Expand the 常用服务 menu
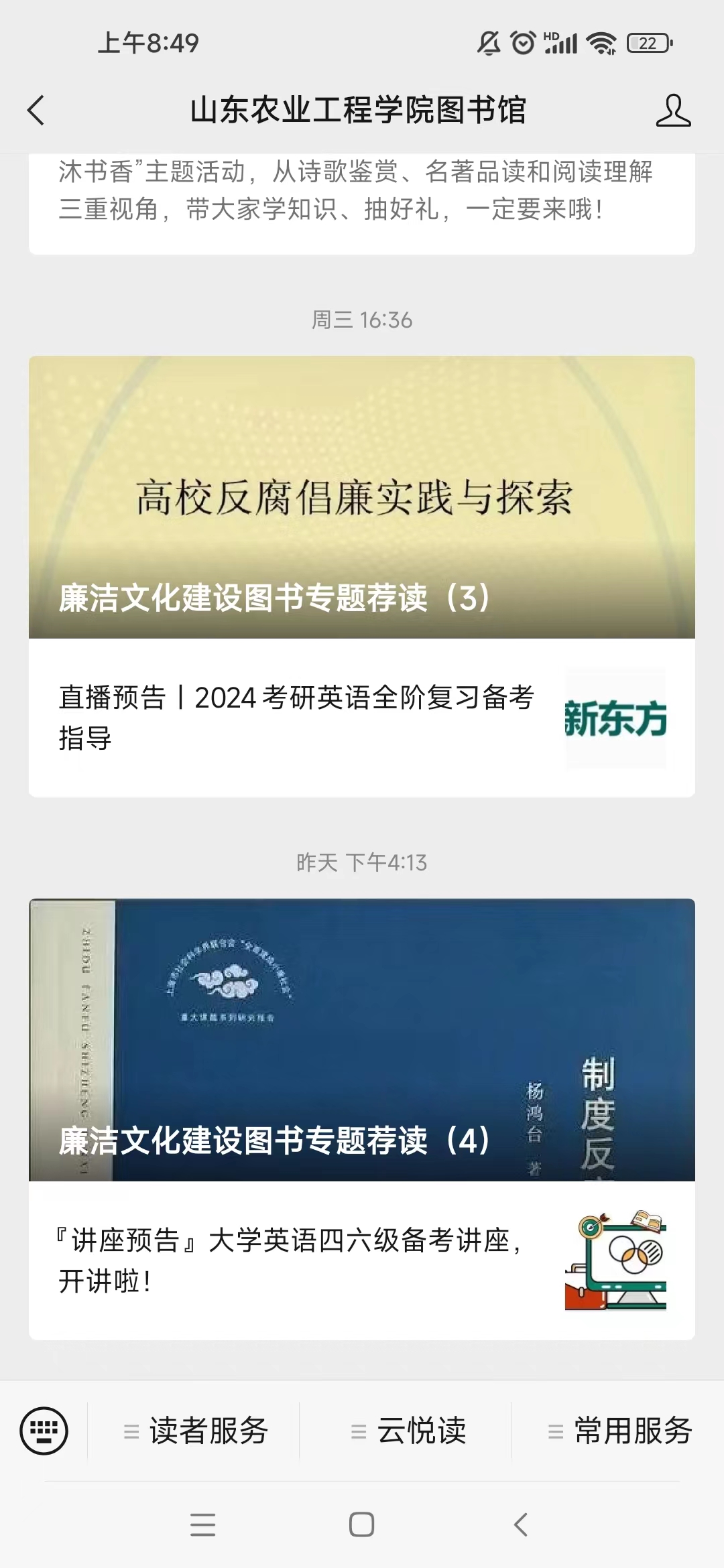 coord(620,1431)
